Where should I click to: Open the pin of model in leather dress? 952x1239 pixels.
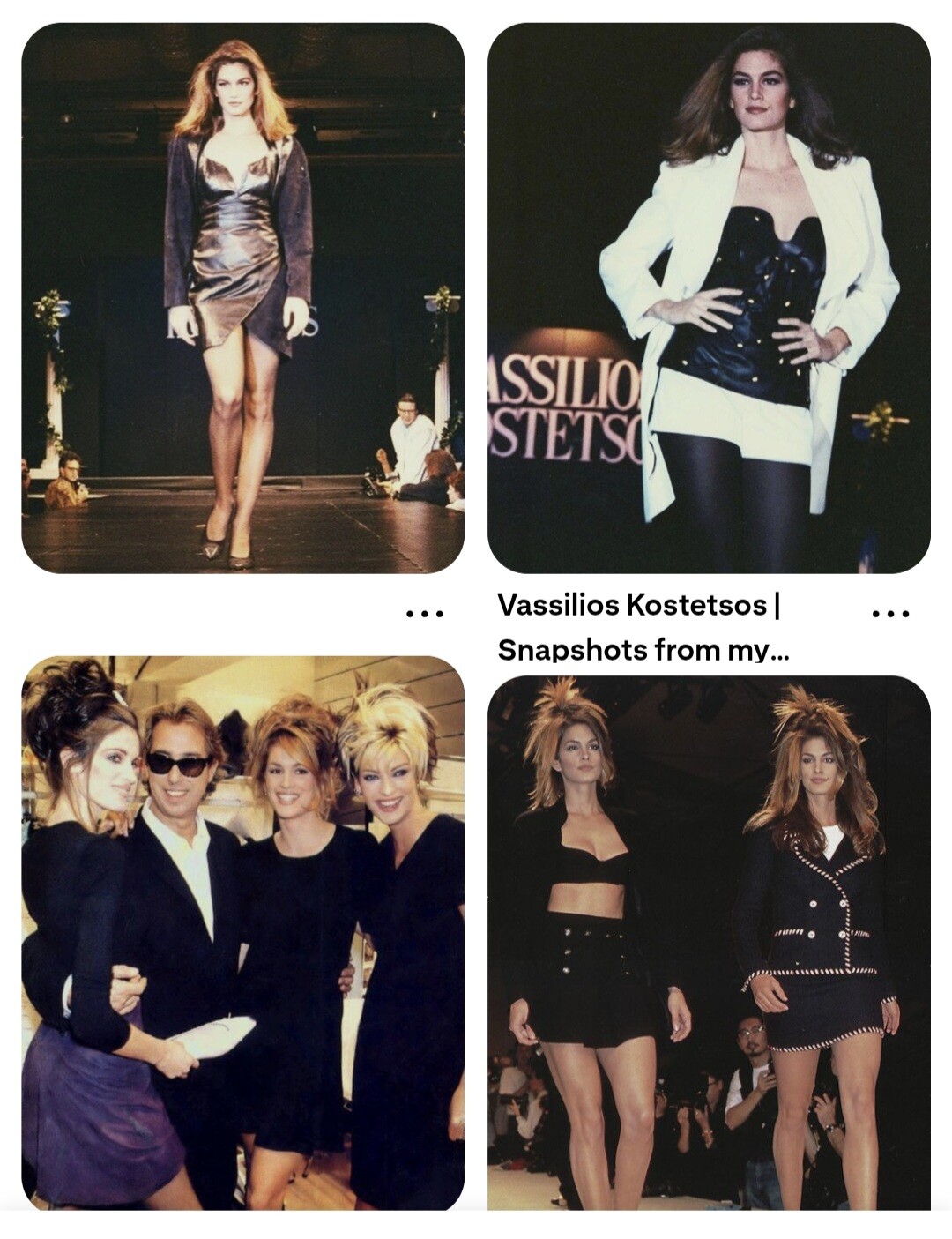242,298
